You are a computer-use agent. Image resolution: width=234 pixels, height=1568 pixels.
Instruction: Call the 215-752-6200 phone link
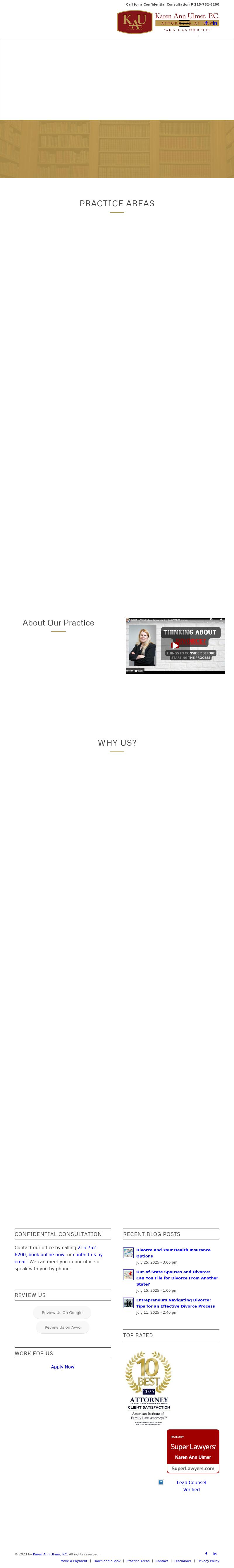[x=87, y=1247]
